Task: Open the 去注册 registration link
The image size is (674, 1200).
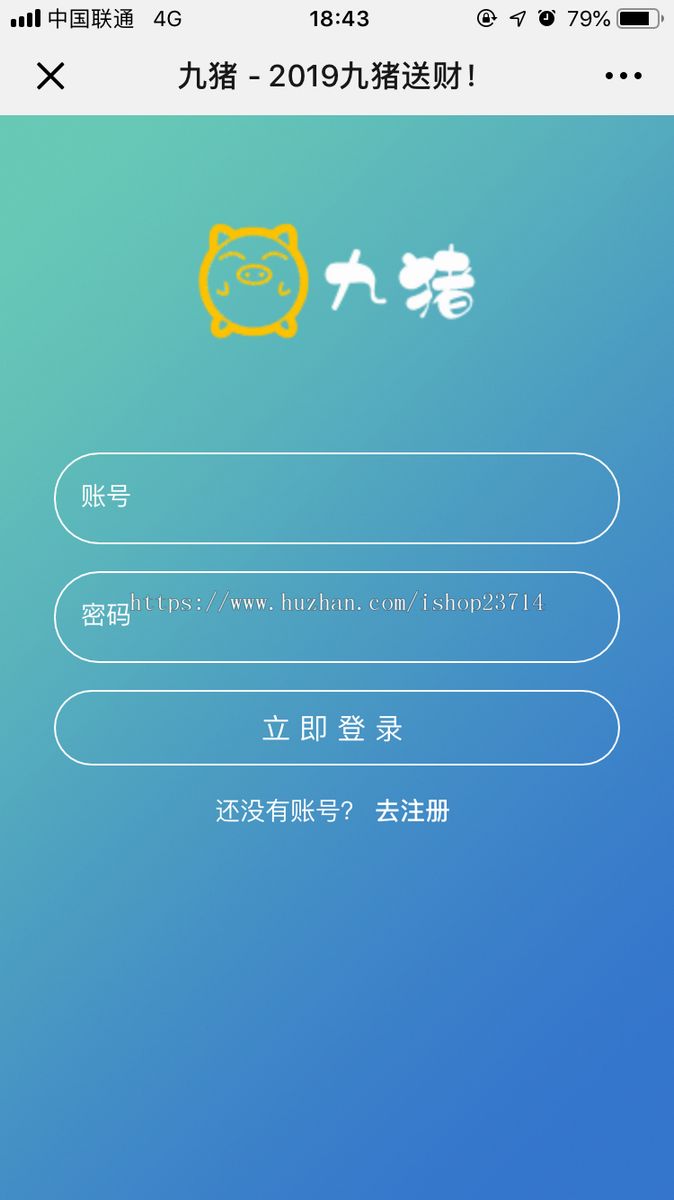Action: (412, 811)
